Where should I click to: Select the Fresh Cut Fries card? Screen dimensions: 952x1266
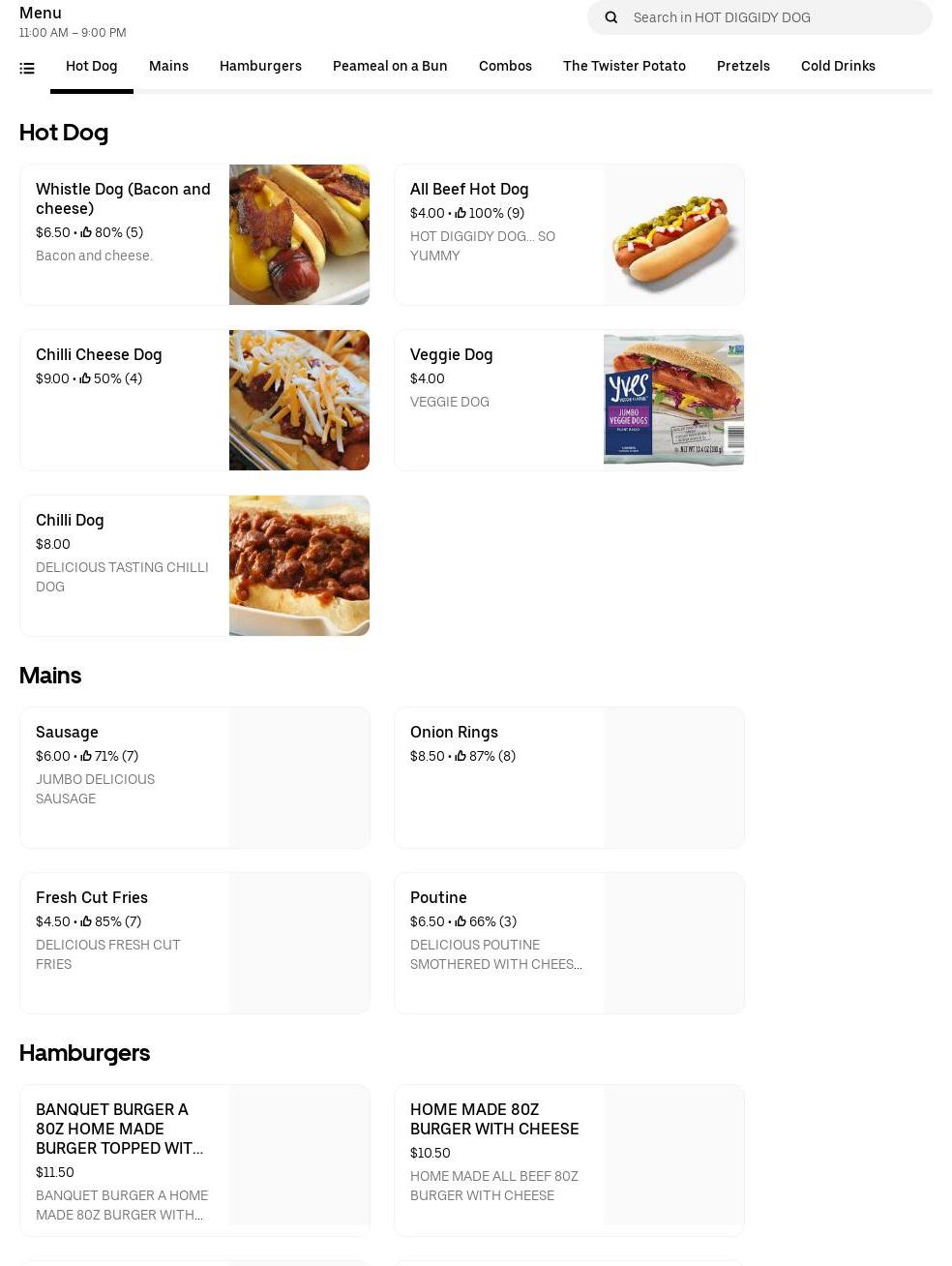(194, 943)
